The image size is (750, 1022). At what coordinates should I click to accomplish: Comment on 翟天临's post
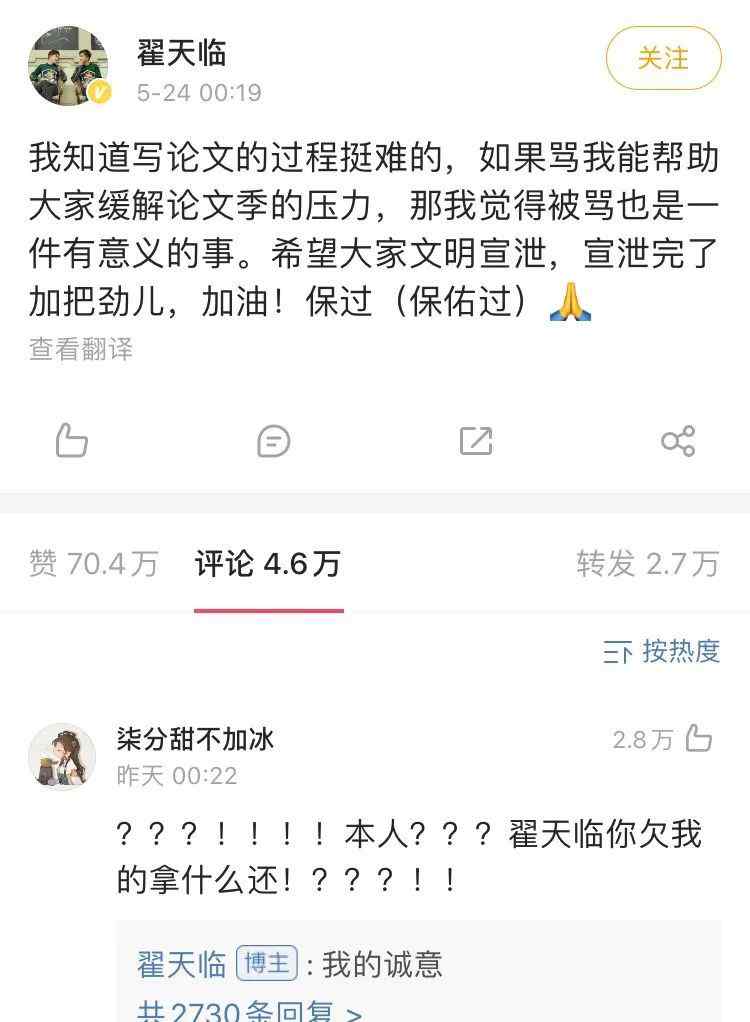(x=273, y=441)
